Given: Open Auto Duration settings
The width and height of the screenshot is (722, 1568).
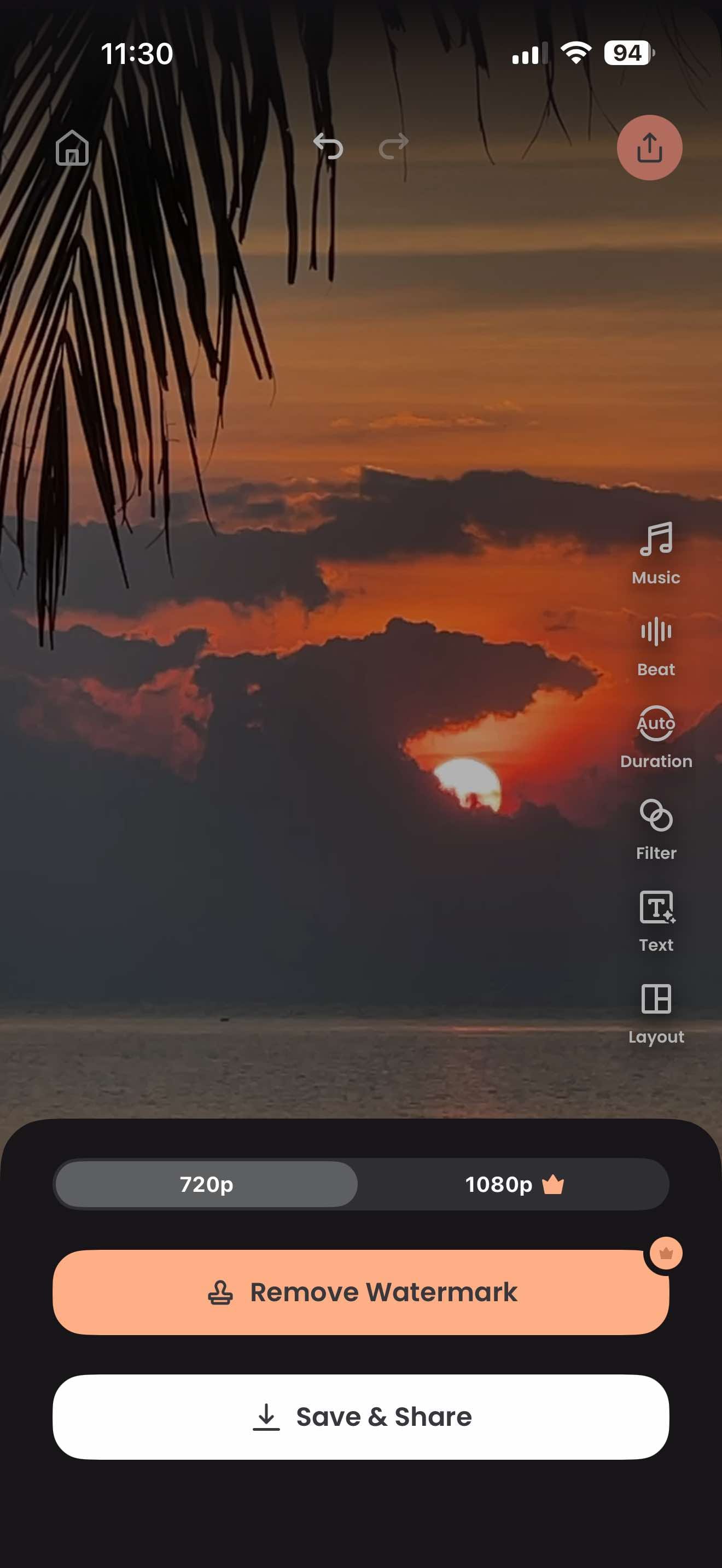Looking at the screenshot, I should pyautogui.click(x=656, y=736).
